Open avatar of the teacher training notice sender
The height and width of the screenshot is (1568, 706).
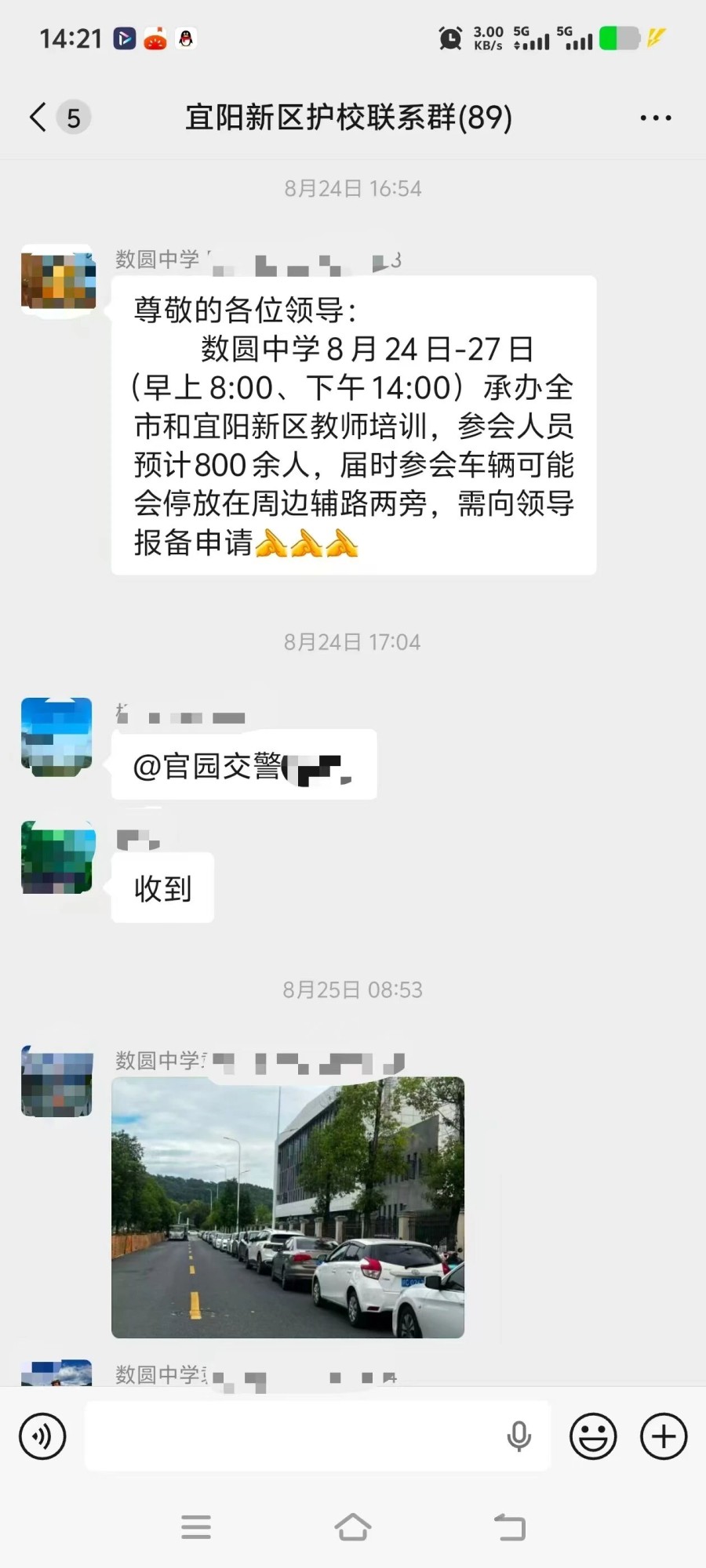(x=58, y=281)
